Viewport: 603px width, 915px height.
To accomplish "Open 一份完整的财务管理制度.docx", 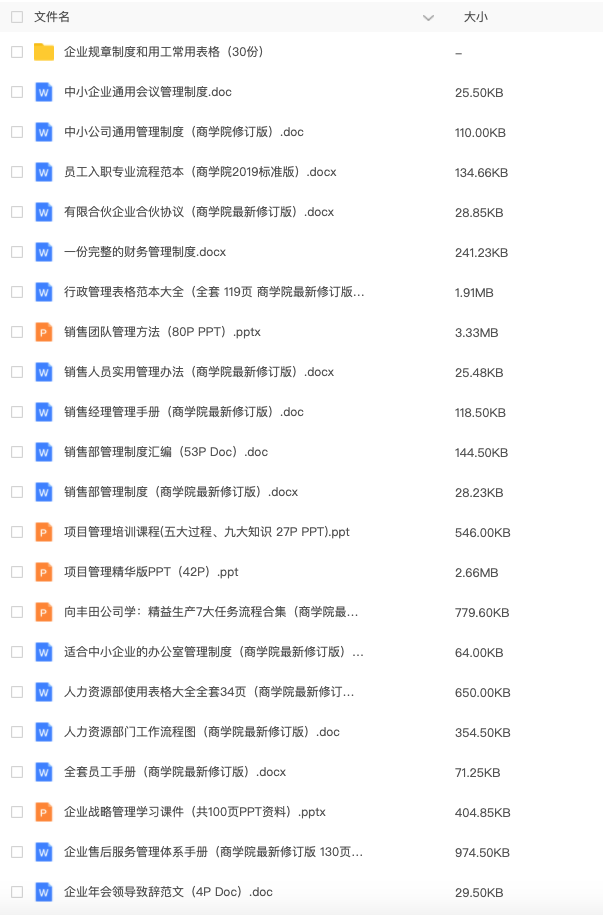I will (145, 252).
